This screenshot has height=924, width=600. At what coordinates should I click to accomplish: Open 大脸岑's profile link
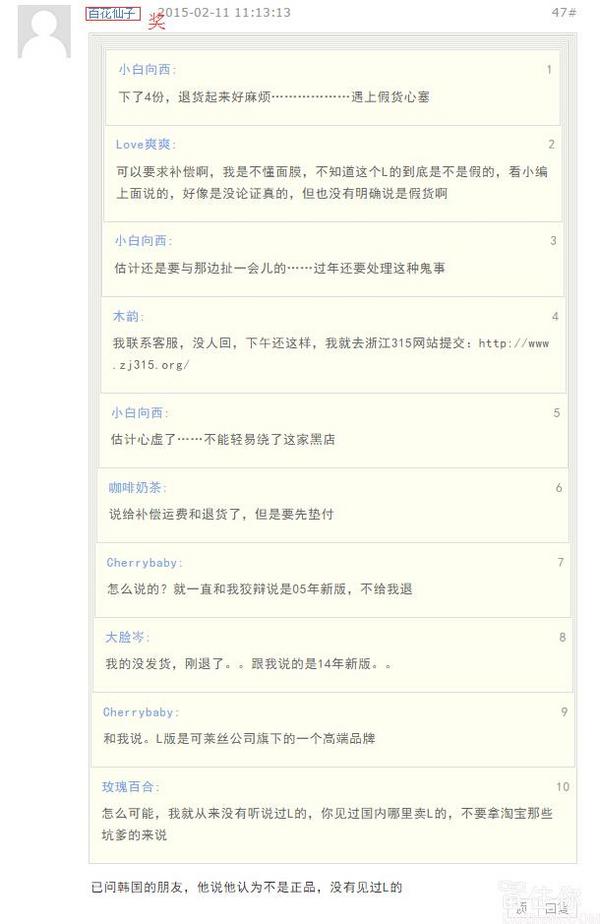pyautogui.click(x=127, y=637)
